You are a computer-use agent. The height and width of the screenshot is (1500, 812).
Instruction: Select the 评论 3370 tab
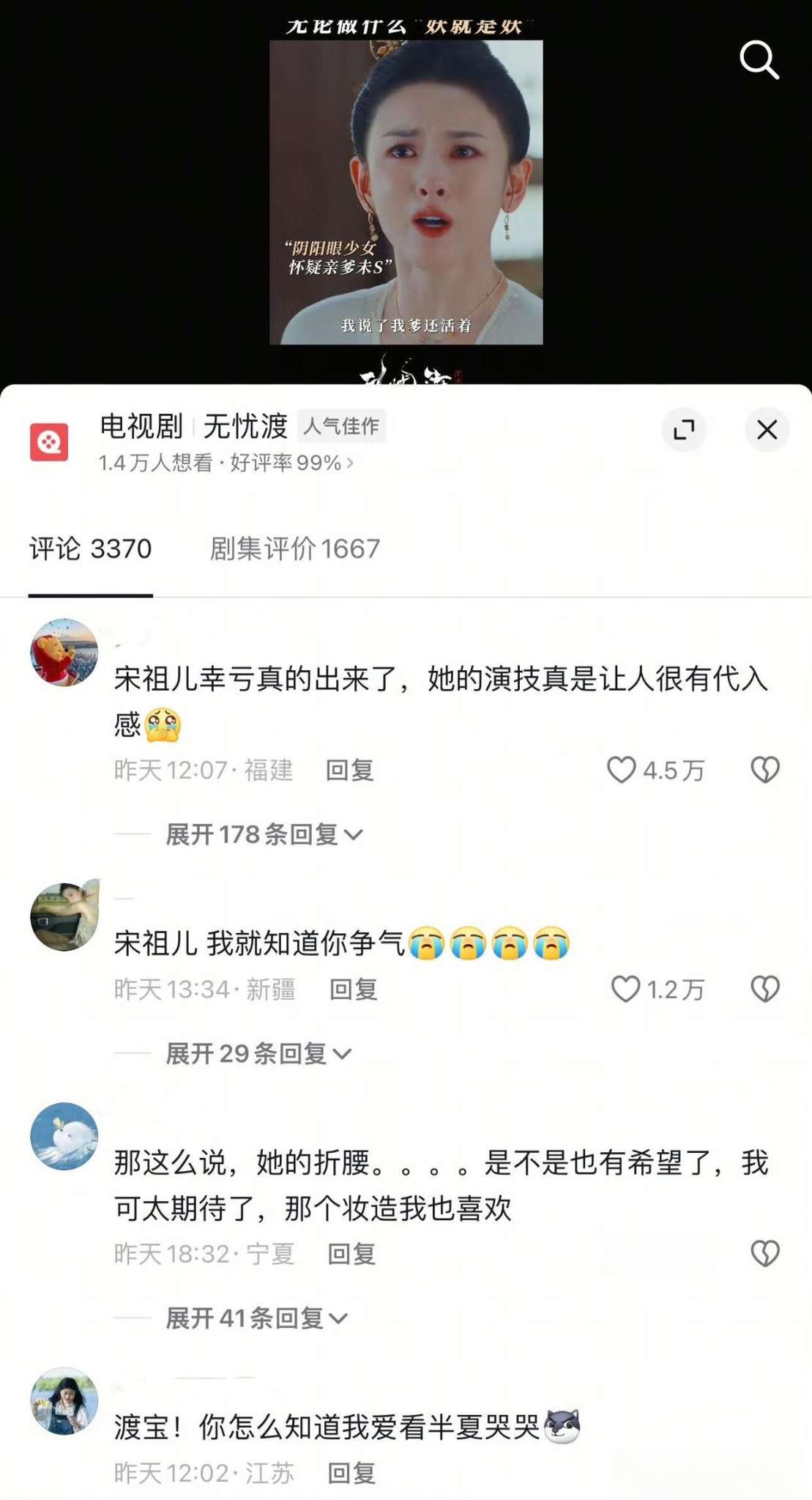point(90,549)
